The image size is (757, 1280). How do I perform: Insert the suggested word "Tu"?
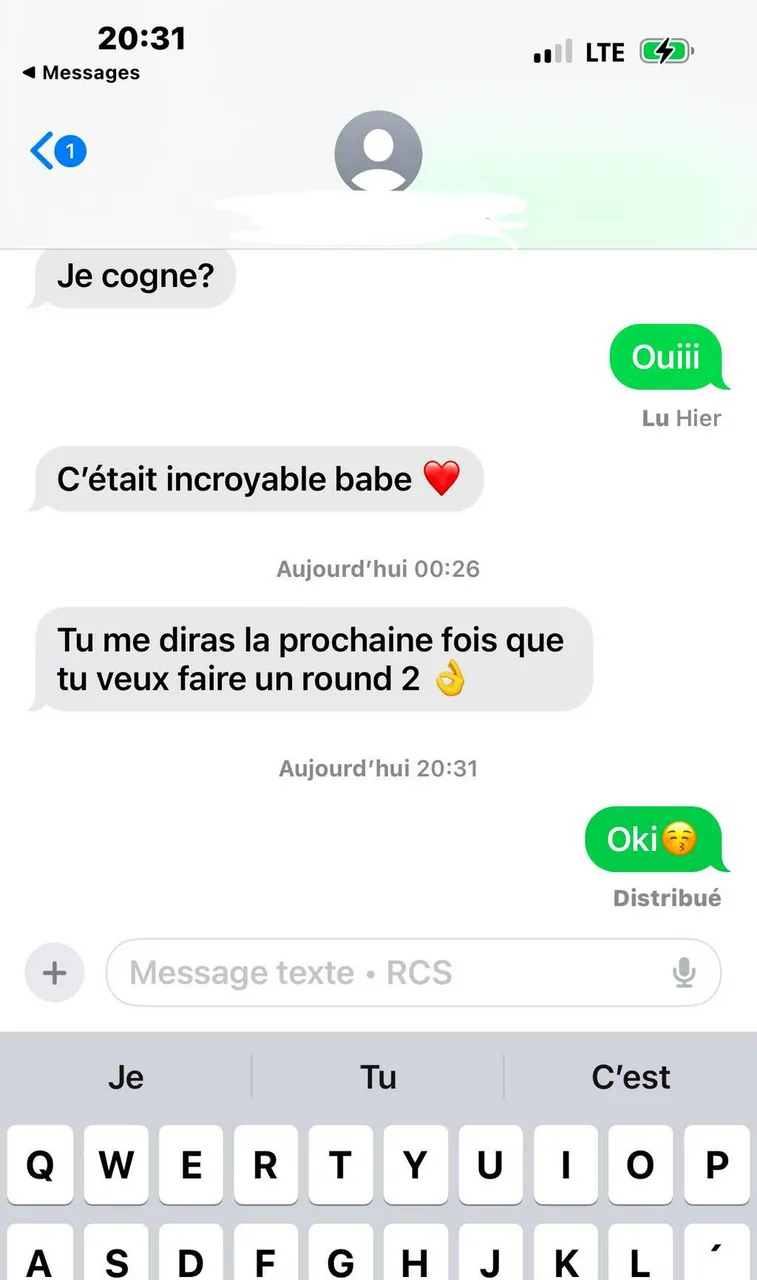pyautogui.click(x=378, y=1077)
